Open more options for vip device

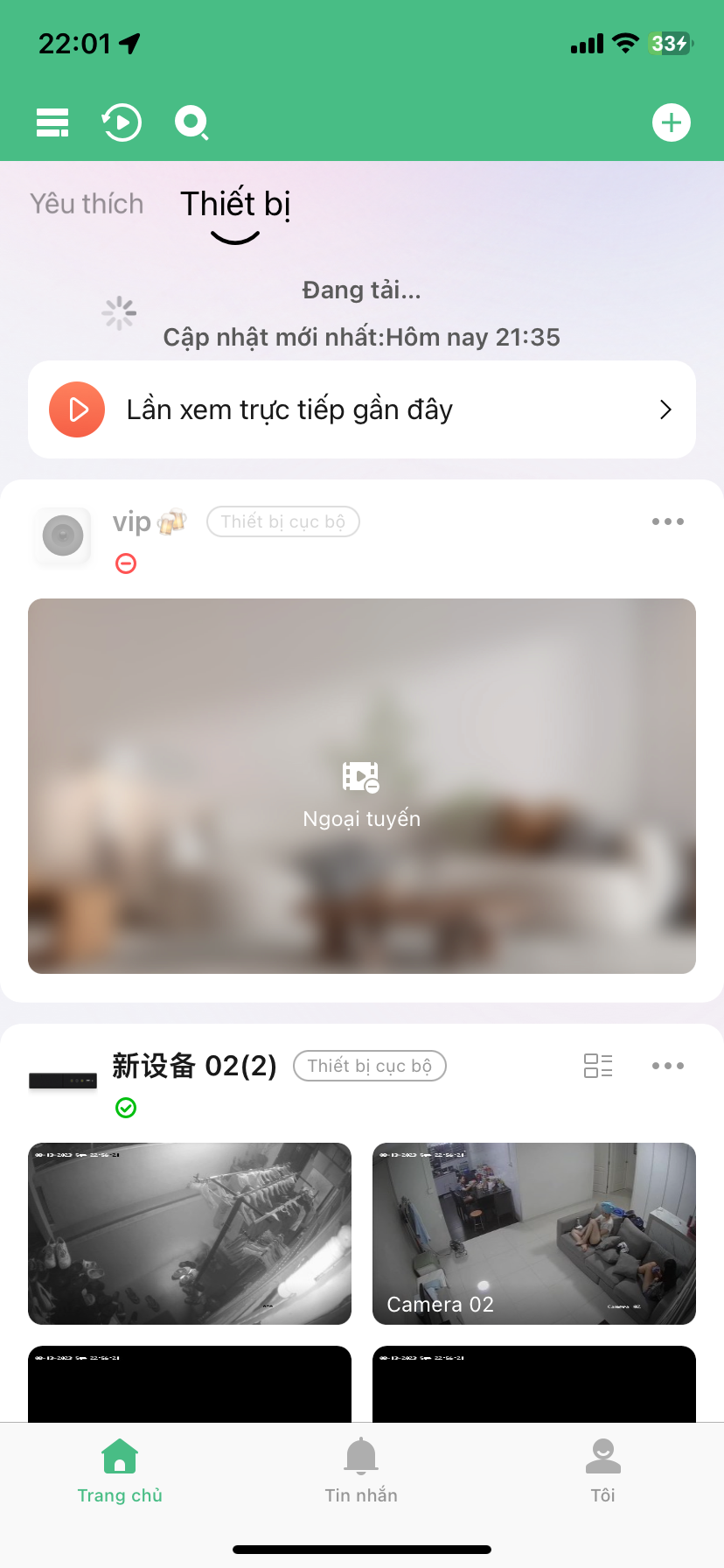(667, 521)
